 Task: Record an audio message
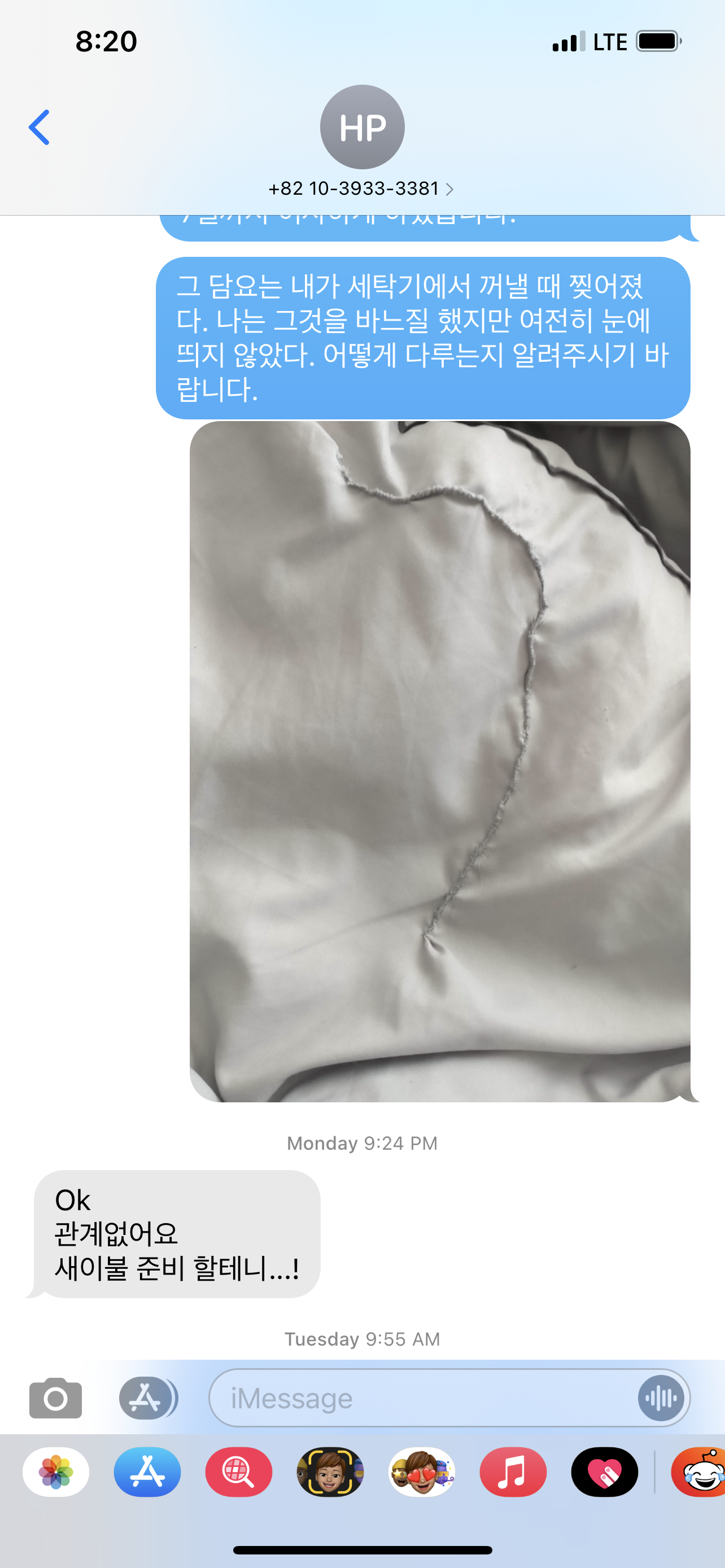[x=661, y=1398]
